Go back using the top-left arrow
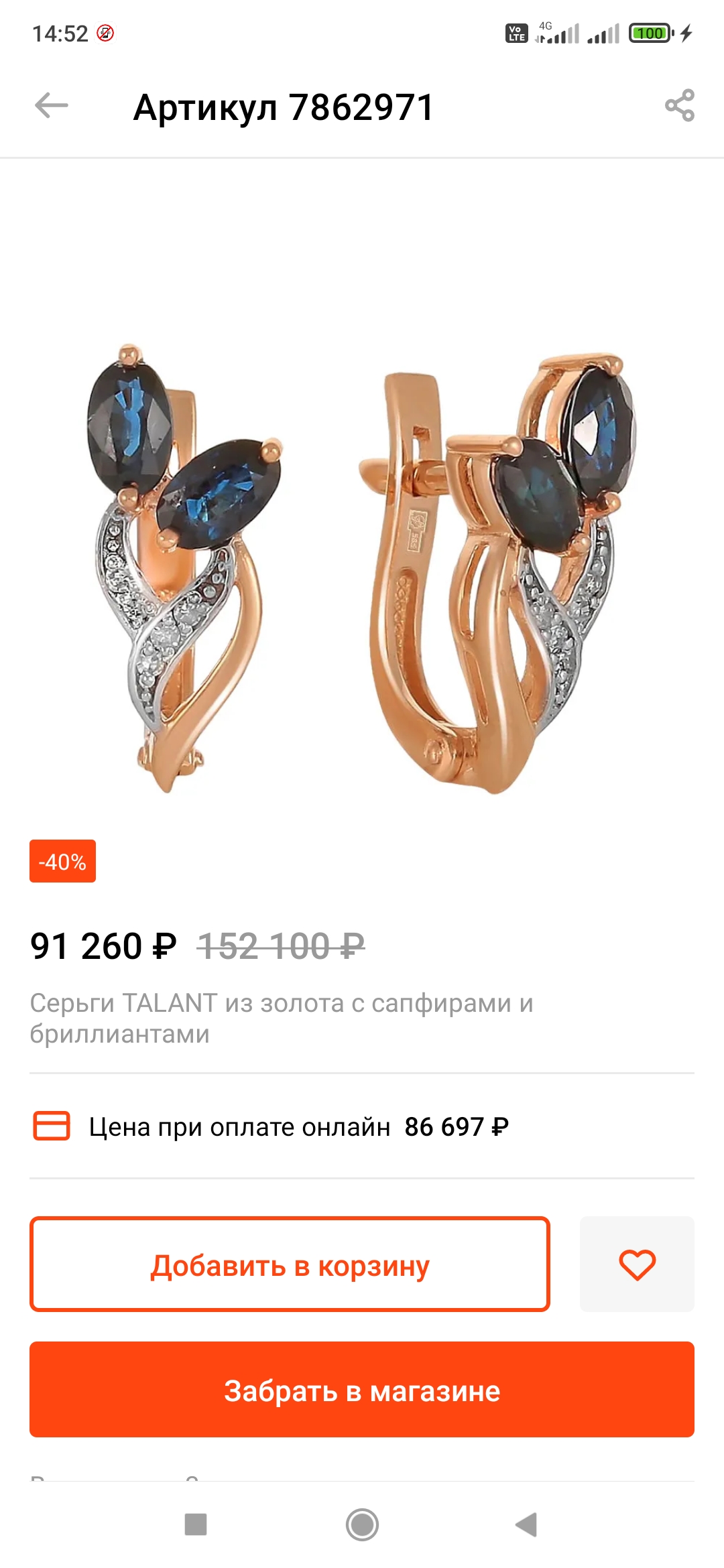The width and height of the screenshot is (724, 1568). [52, 106]
